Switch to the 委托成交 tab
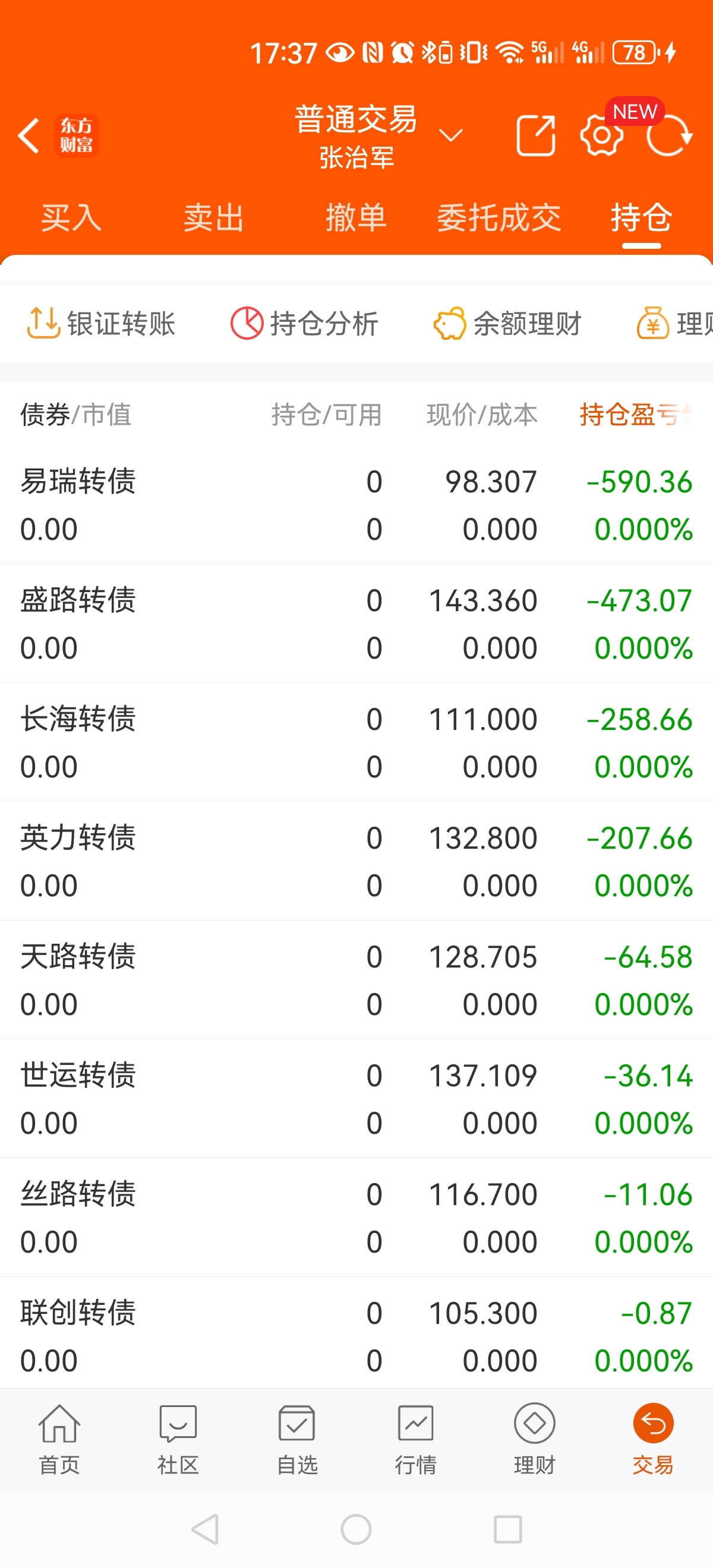713x1568 pixels. (x=498, y=217)
